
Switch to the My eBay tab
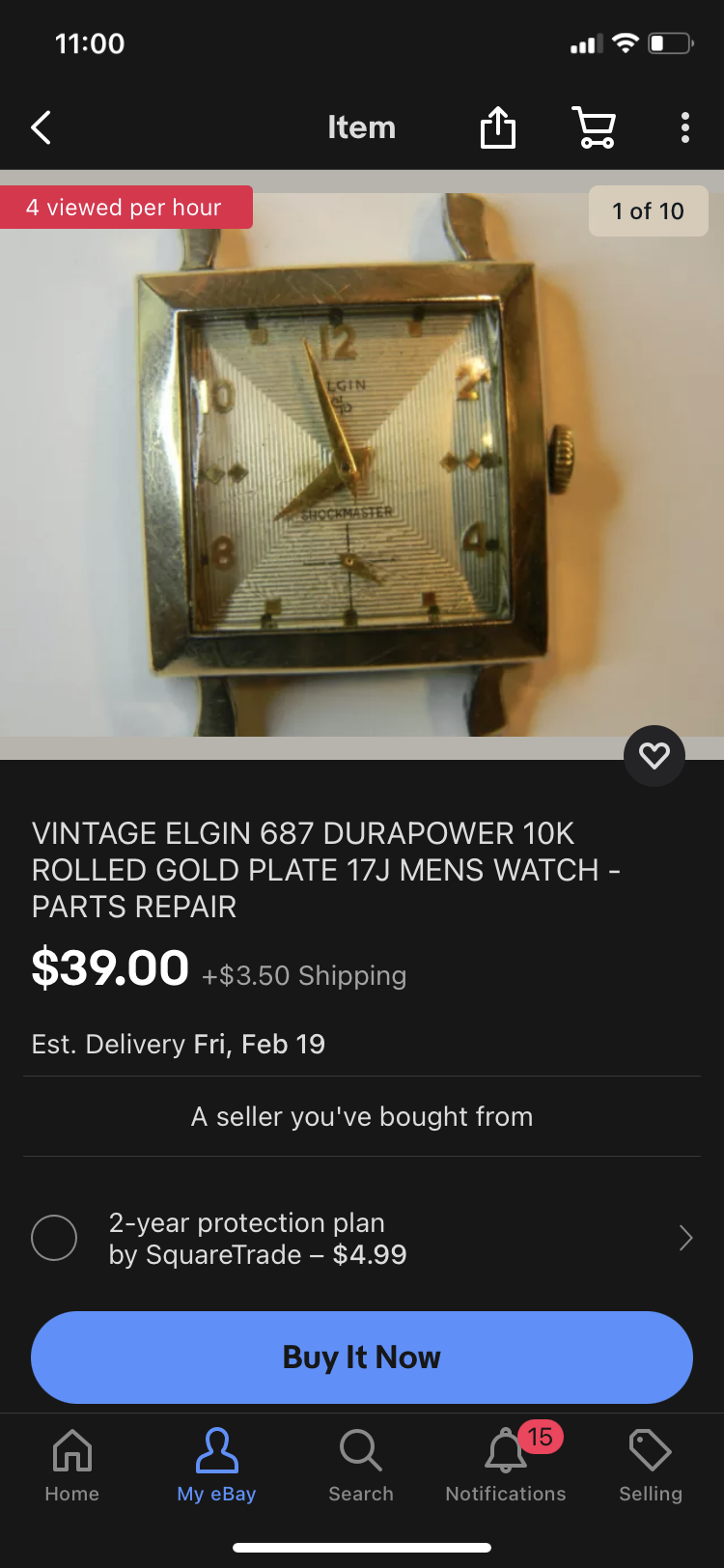click(216, 1465)
